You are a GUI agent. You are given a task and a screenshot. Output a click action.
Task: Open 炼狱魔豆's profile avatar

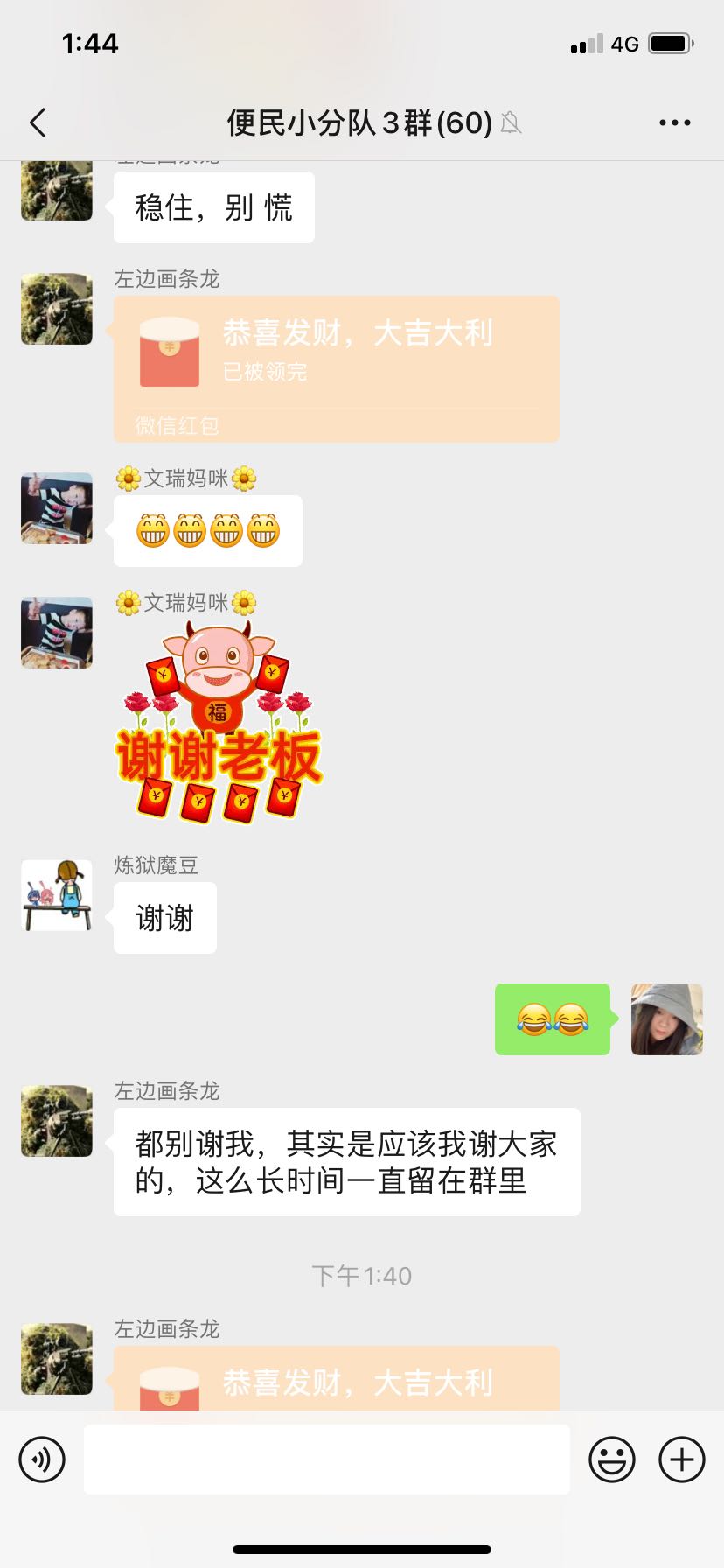[57, 895]
